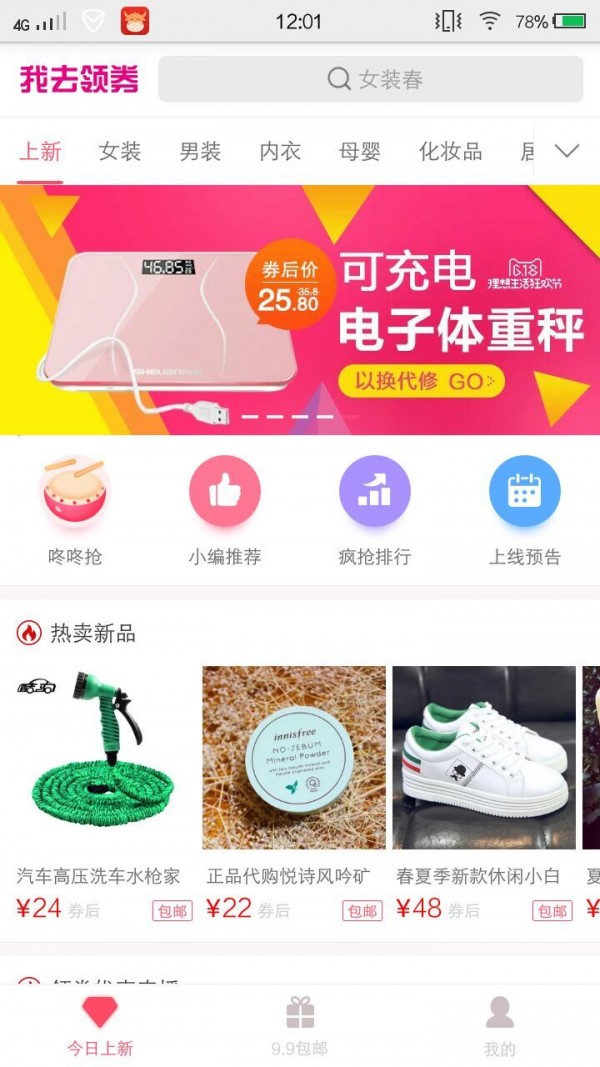This screenshot has height=1067, width=600.
Task: Select the 今日上新 bottom tab
Action: tap(100, 1025)
